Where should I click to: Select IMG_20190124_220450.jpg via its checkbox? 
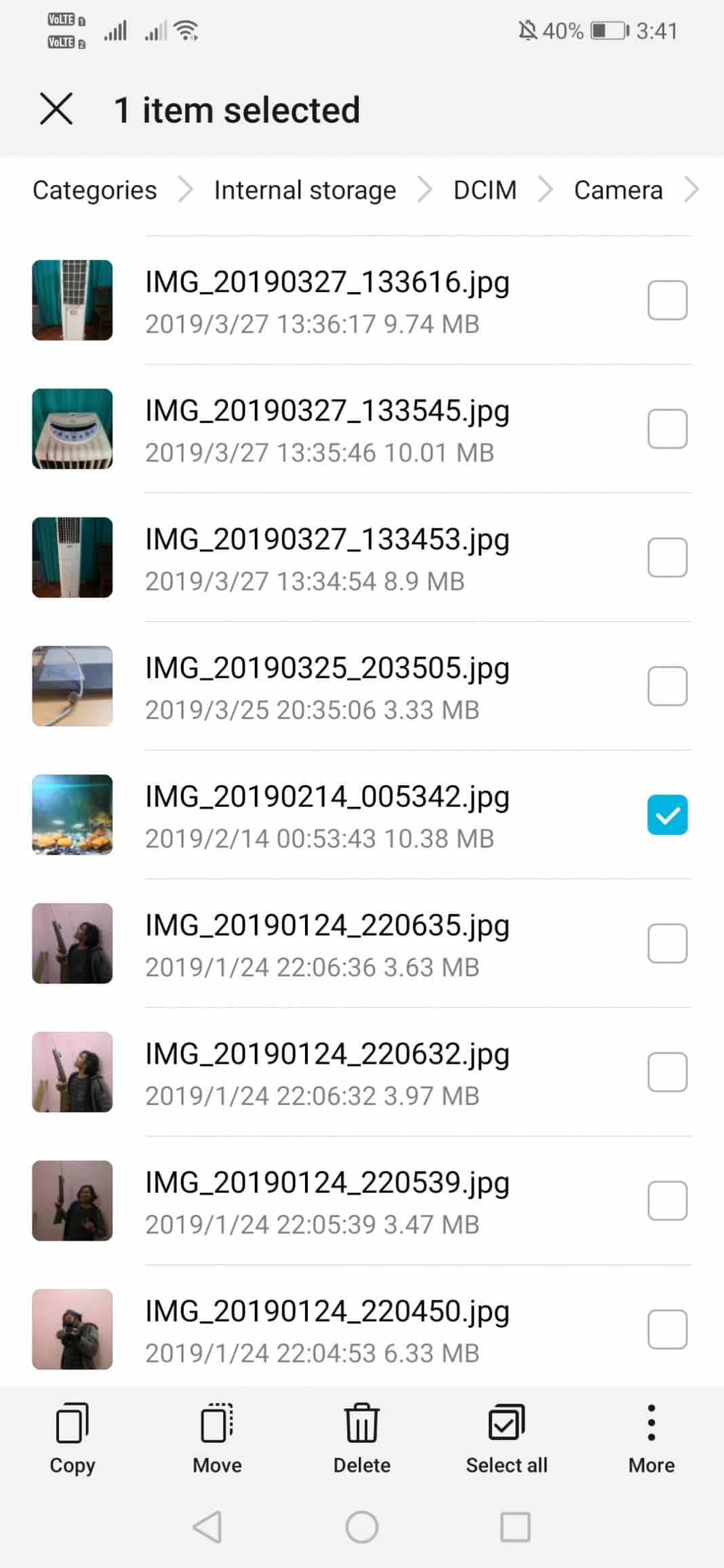coord(666,1329)
